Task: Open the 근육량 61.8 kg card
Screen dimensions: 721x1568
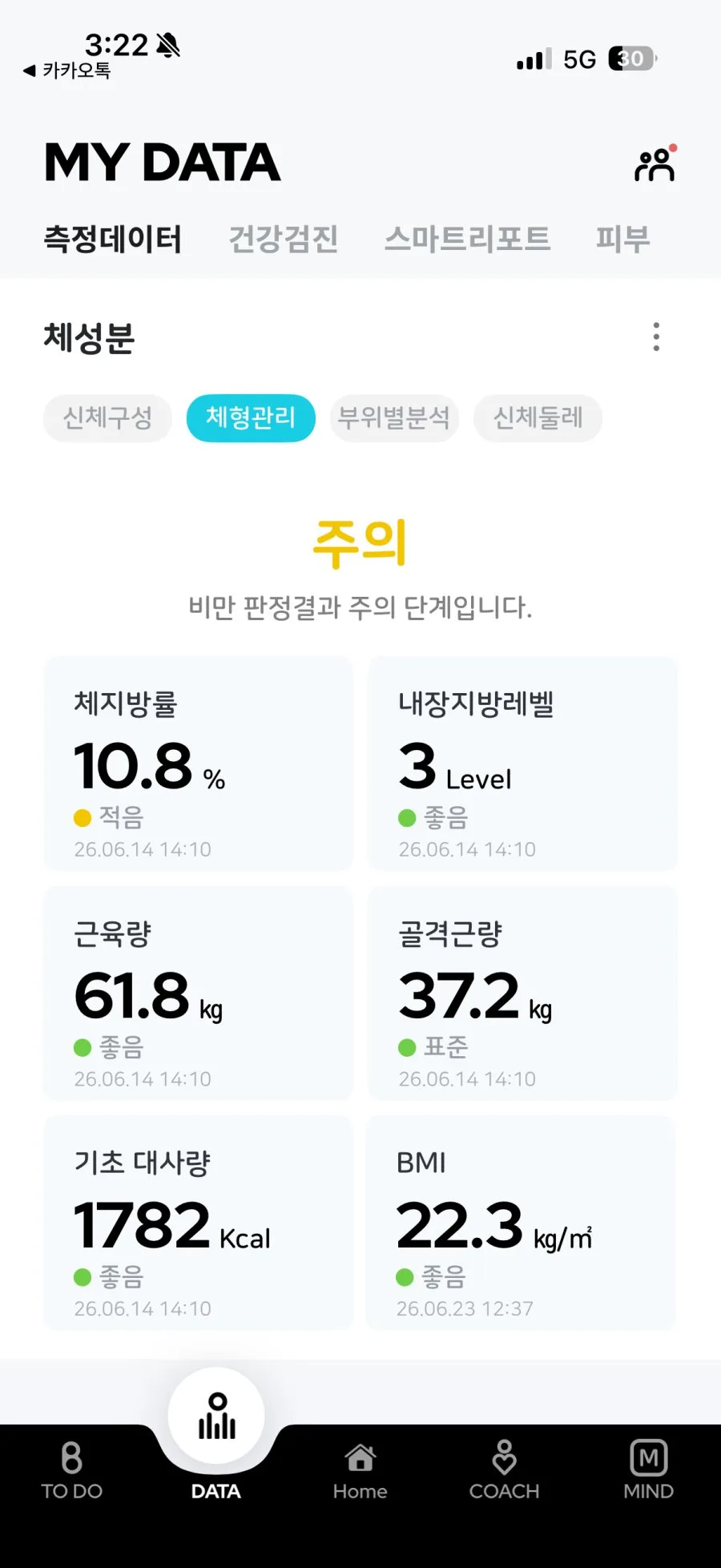Action: (198, 993)
